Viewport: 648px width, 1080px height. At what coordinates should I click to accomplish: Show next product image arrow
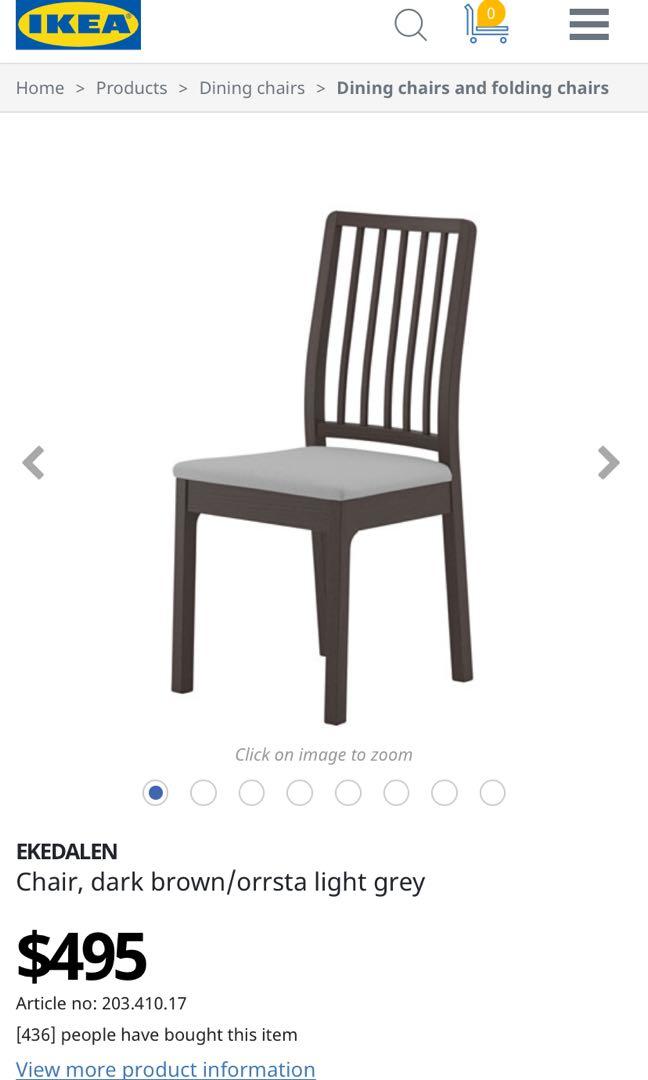[608, 463]
